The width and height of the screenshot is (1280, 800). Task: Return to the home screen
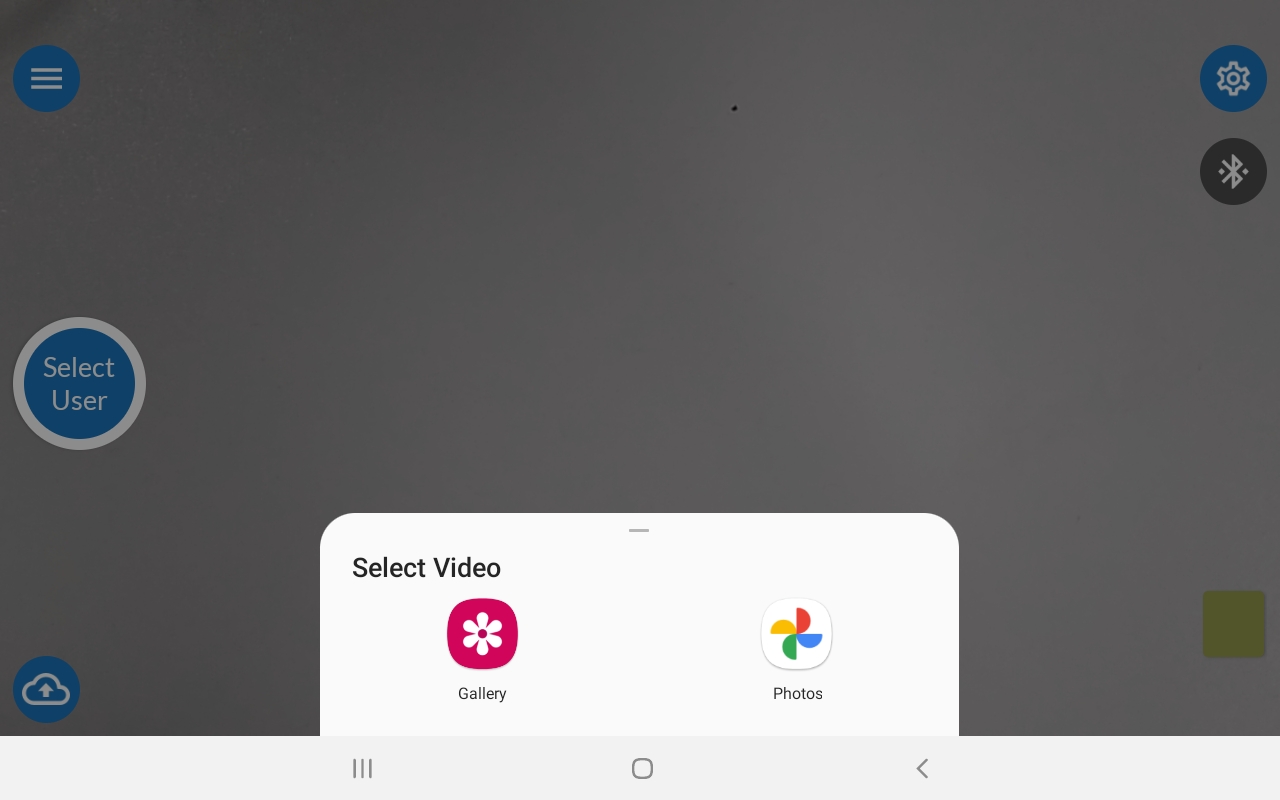[642, 768]
